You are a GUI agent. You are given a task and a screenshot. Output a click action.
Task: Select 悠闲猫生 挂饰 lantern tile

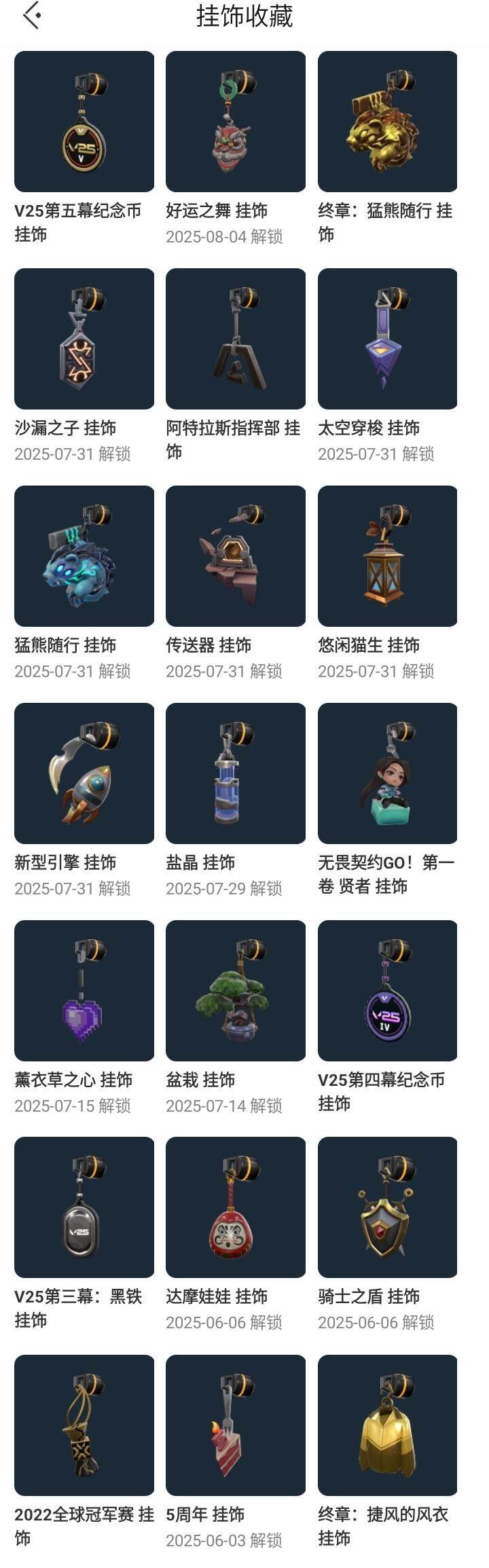[x=387, y=556]
